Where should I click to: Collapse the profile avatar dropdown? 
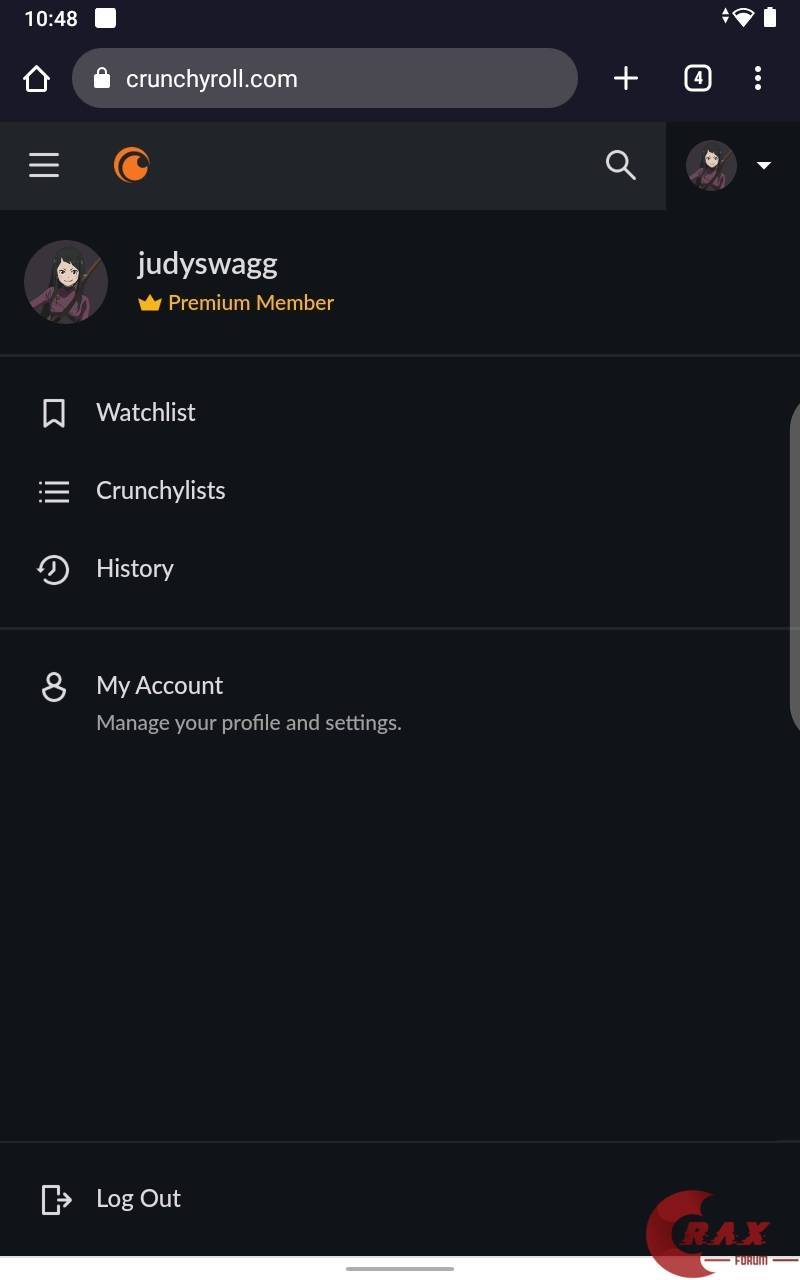point(731,166)
